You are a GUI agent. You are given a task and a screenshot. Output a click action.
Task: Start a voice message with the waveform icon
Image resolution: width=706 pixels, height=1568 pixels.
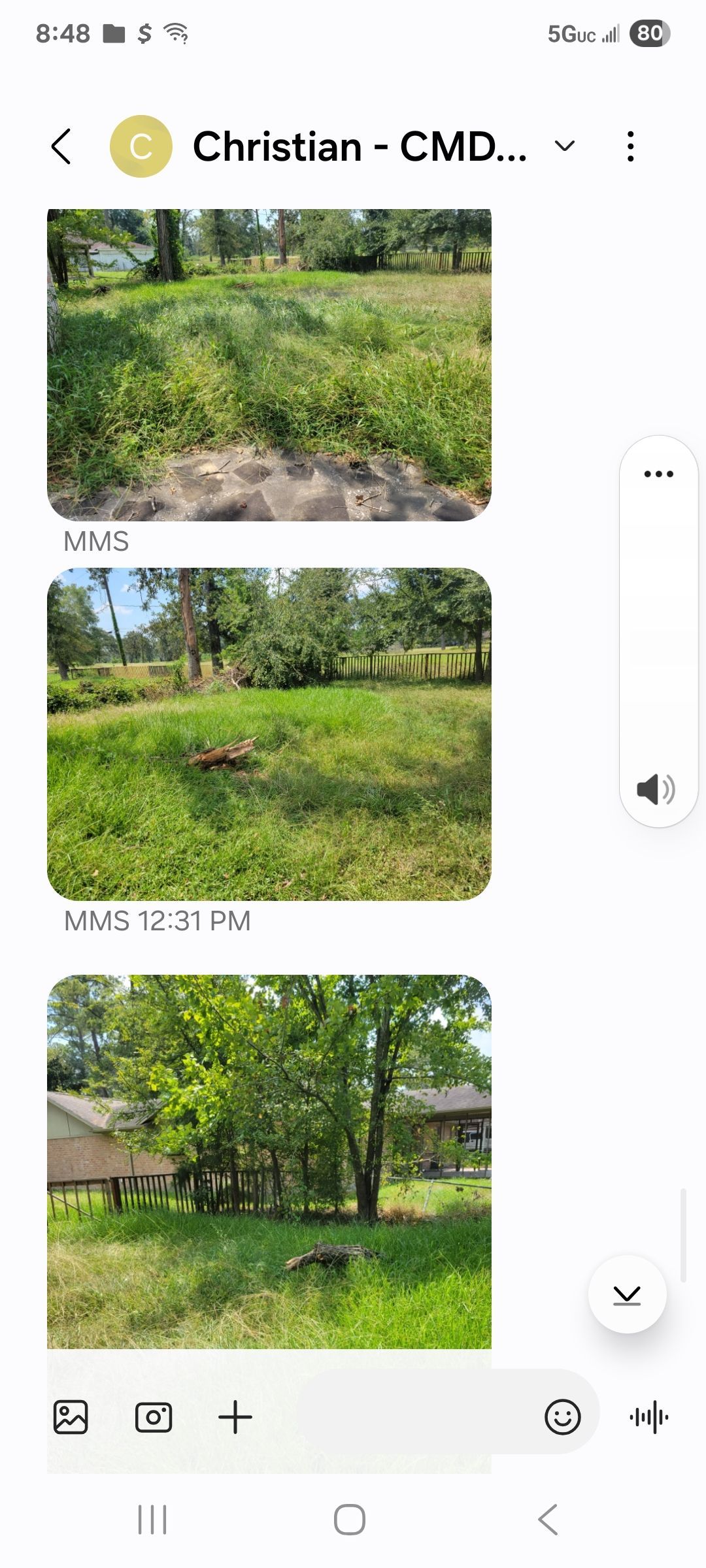pos(649,1419)
